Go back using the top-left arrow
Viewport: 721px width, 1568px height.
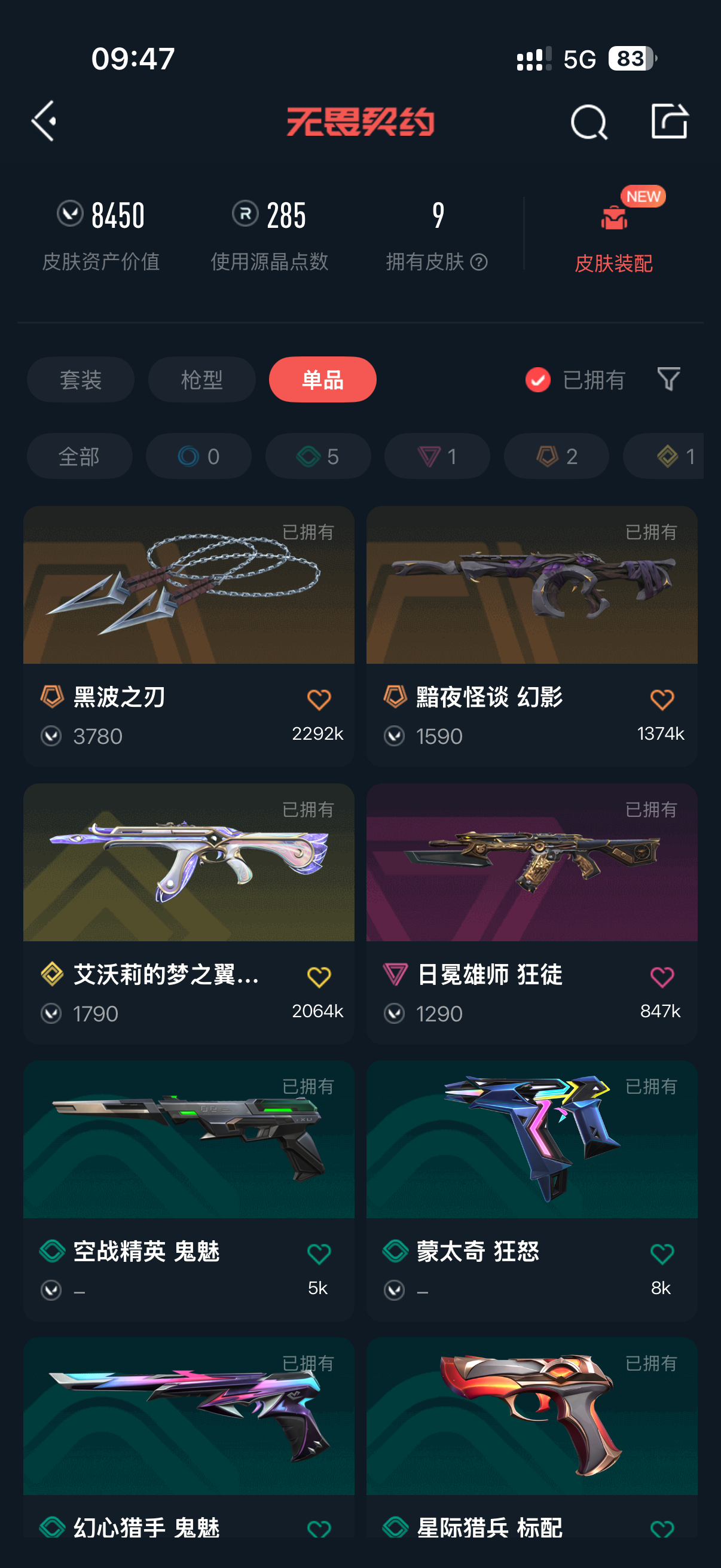44,121
